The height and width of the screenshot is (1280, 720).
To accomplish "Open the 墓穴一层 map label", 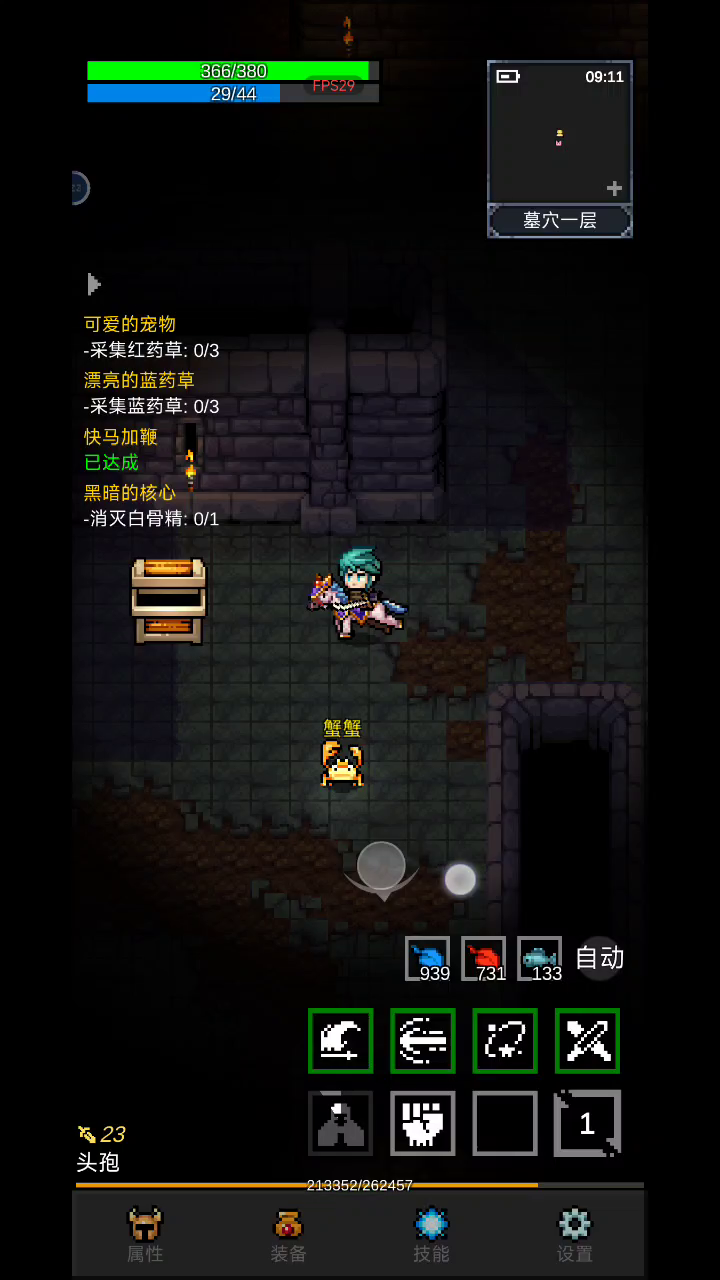I will point(560,221).
